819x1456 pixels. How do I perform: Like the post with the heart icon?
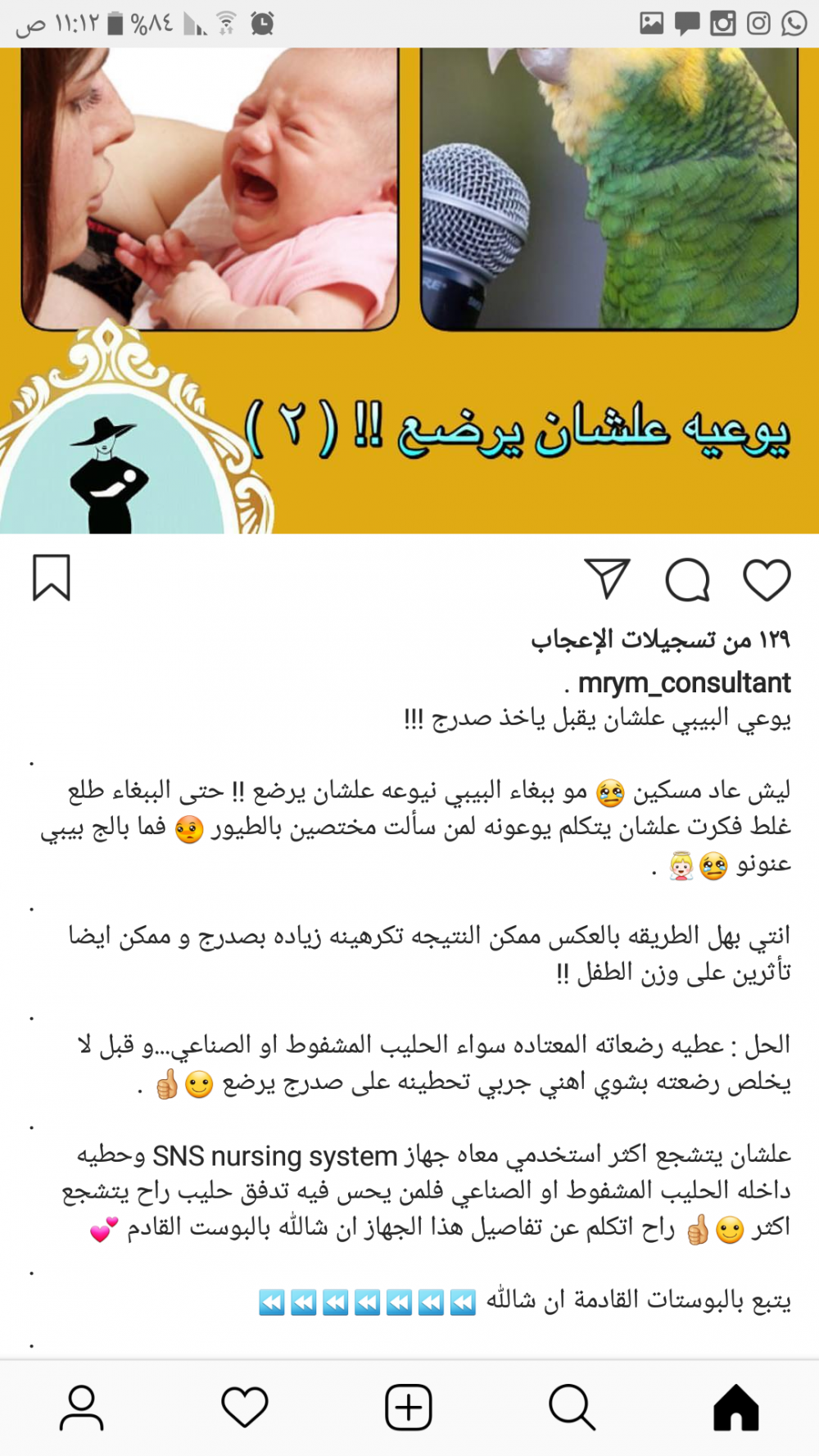[x=767, y=579]
